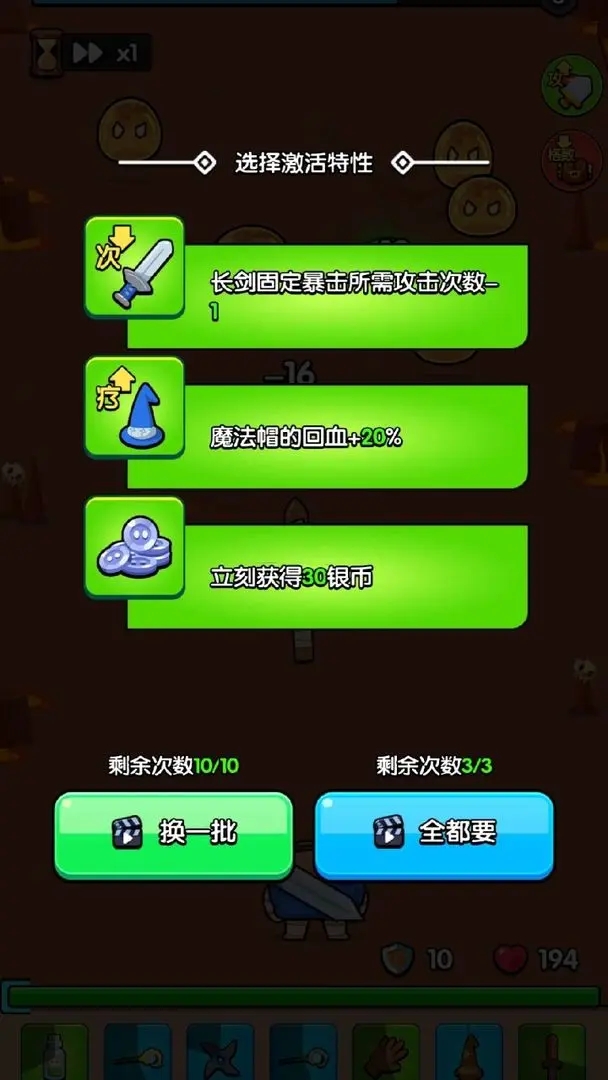Image resolution: width=608 pixels, height=1080 pixels.
Task: Select the longsword crit attack count trait
Action: pyautogui.click(x=326, y=296)
